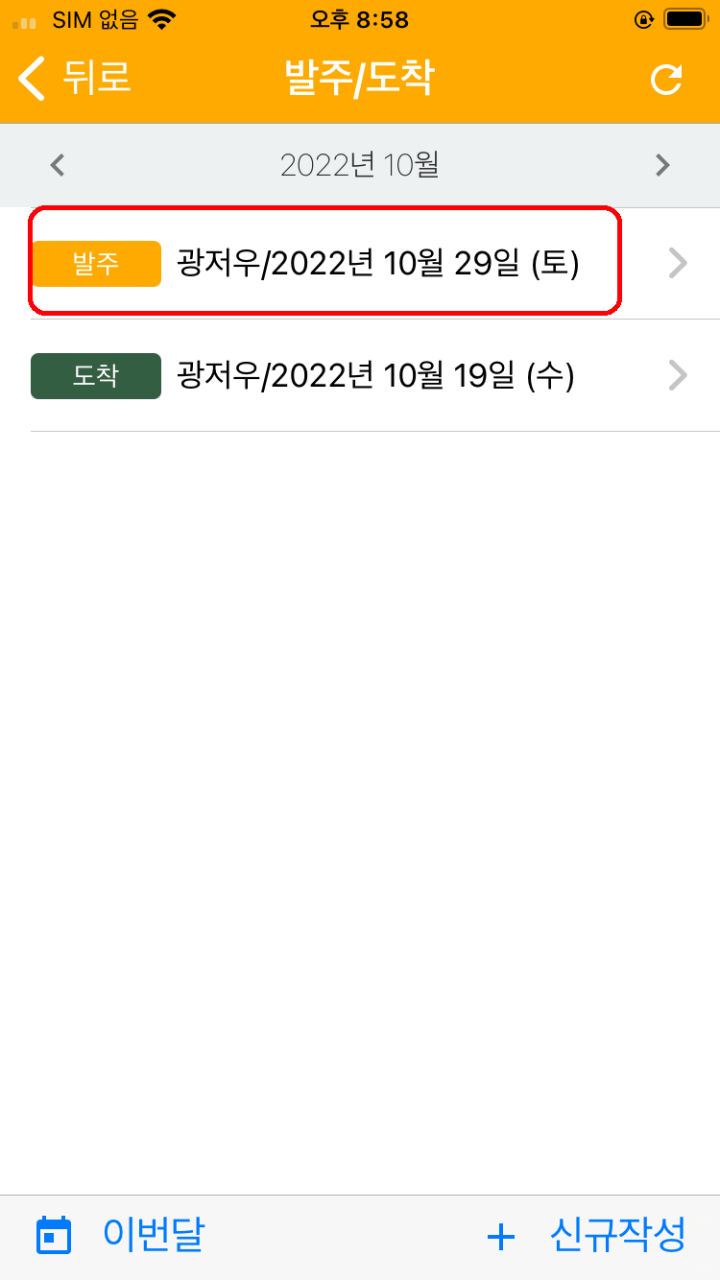
Task: Go back with the 뒤로 button
Action: 75,79
